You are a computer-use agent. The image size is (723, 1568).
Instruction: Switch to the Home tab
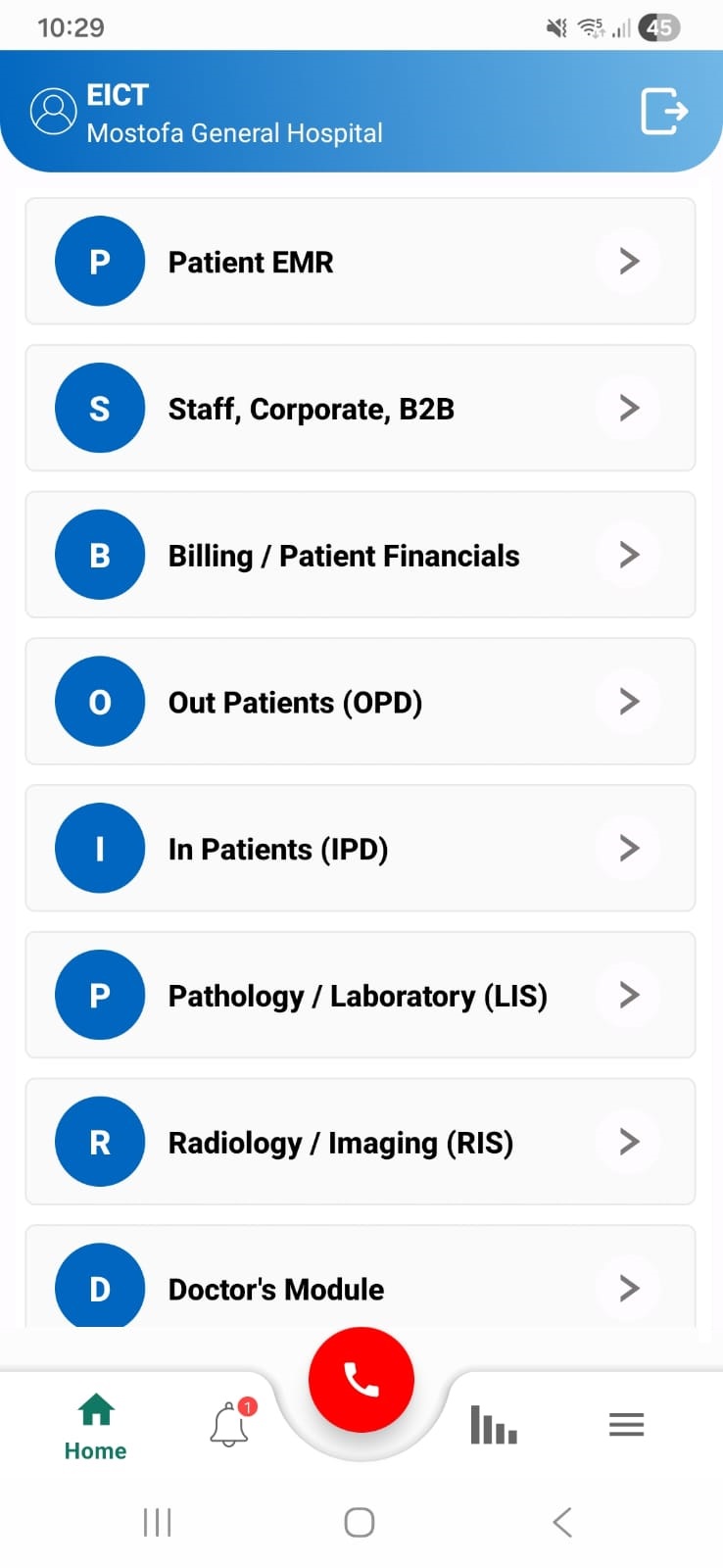(94, 1424)
